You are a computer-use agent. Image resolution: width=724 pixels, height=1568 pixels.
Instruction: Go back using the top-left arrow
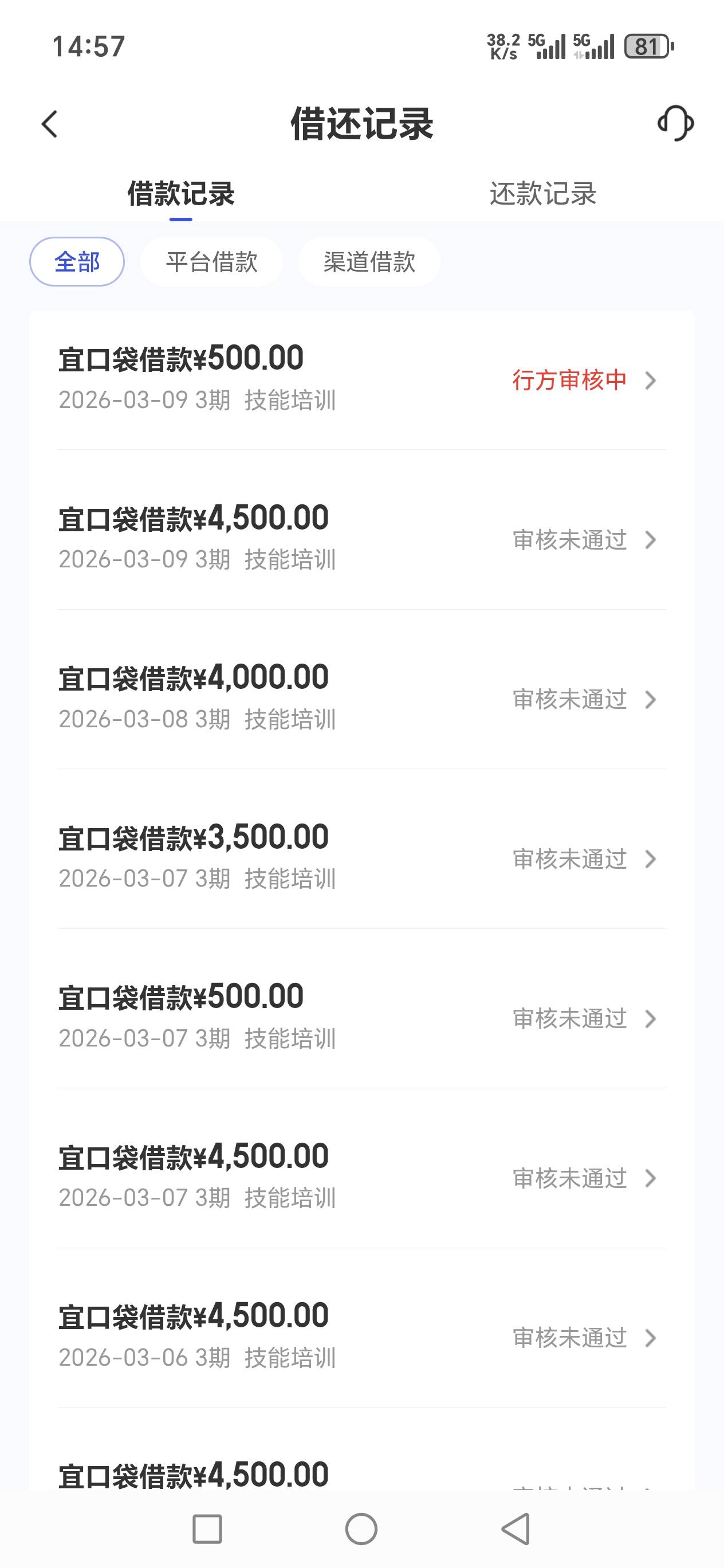coord(50,124)
